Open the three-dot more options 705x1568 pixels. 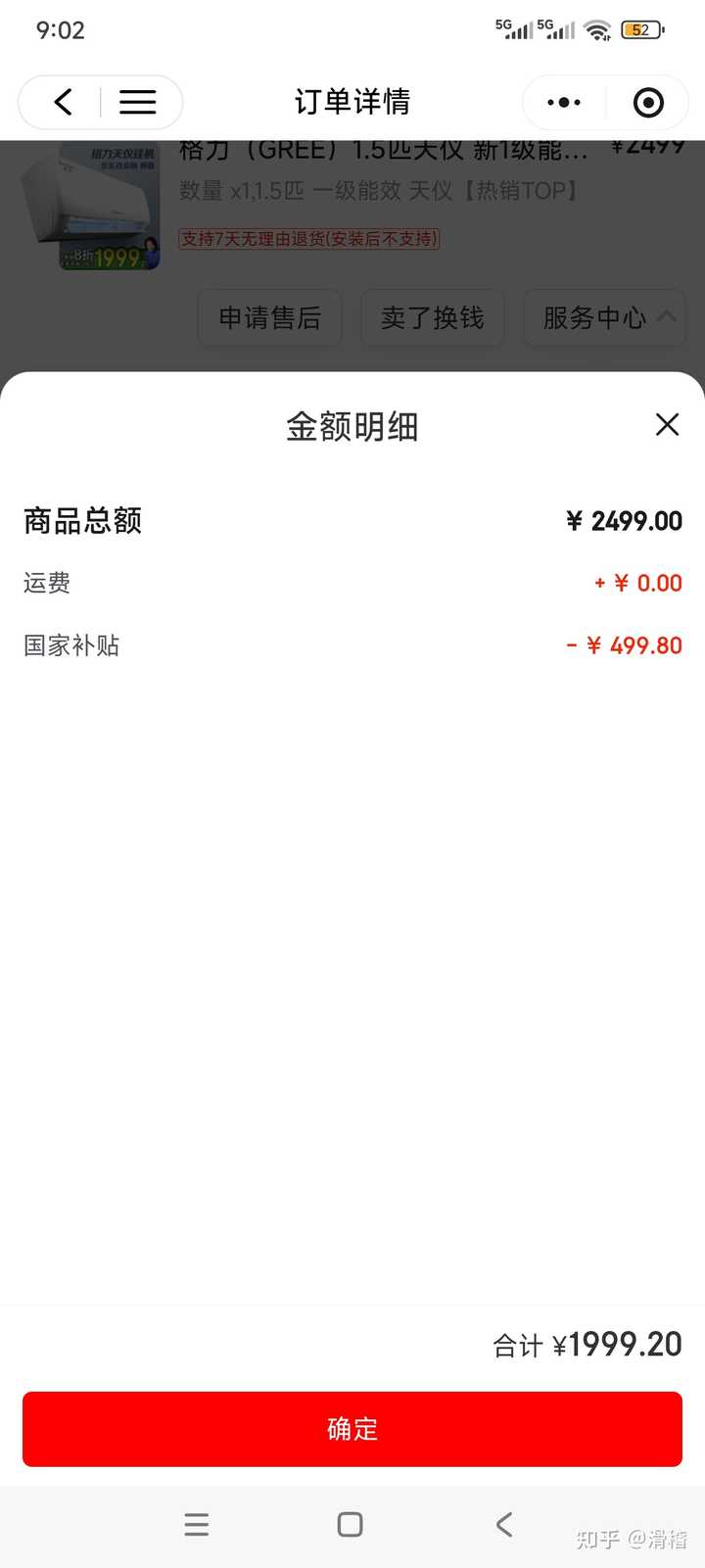[x=564, y=102]
